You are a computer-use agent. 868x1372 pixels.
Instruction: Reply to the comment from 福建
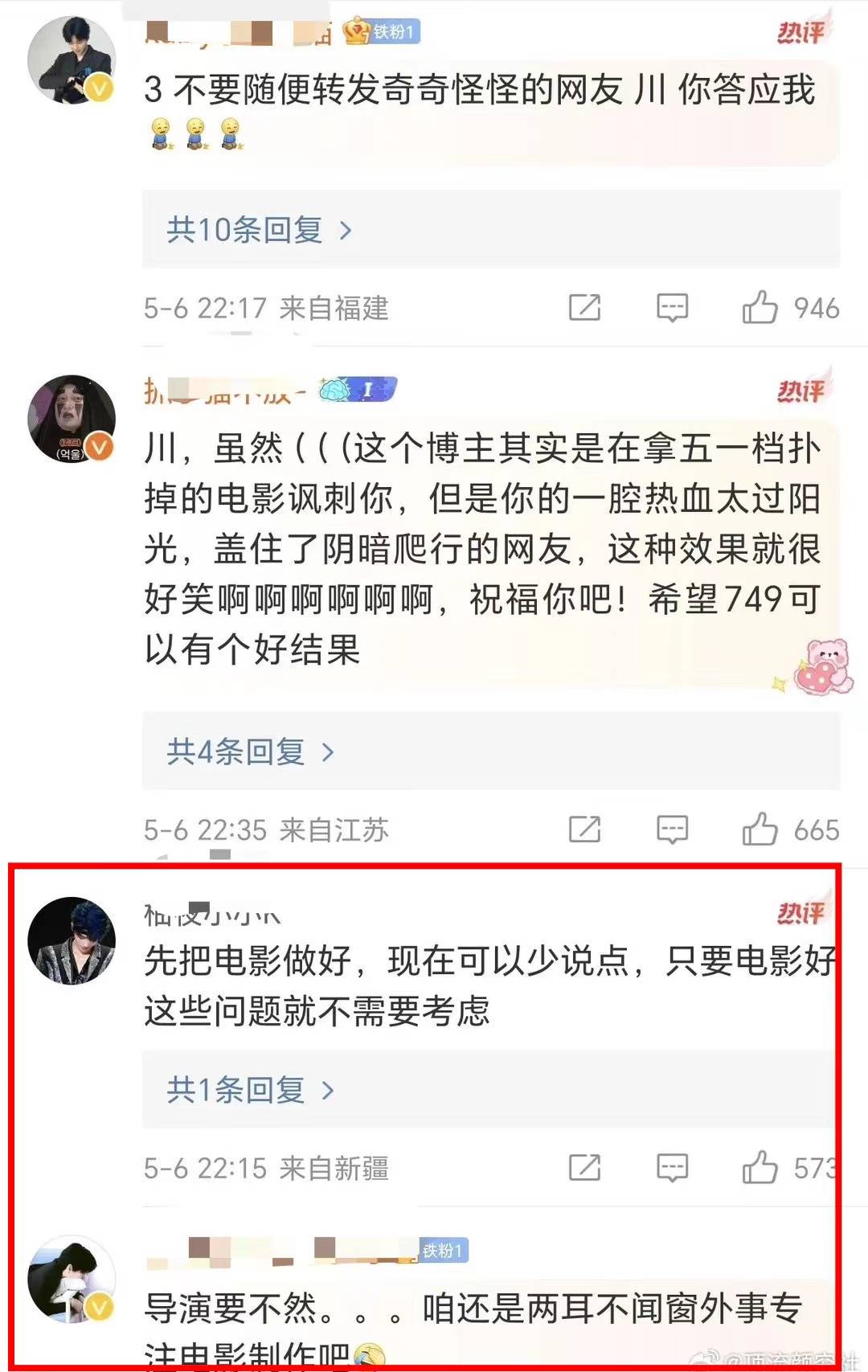click(672, 308)
